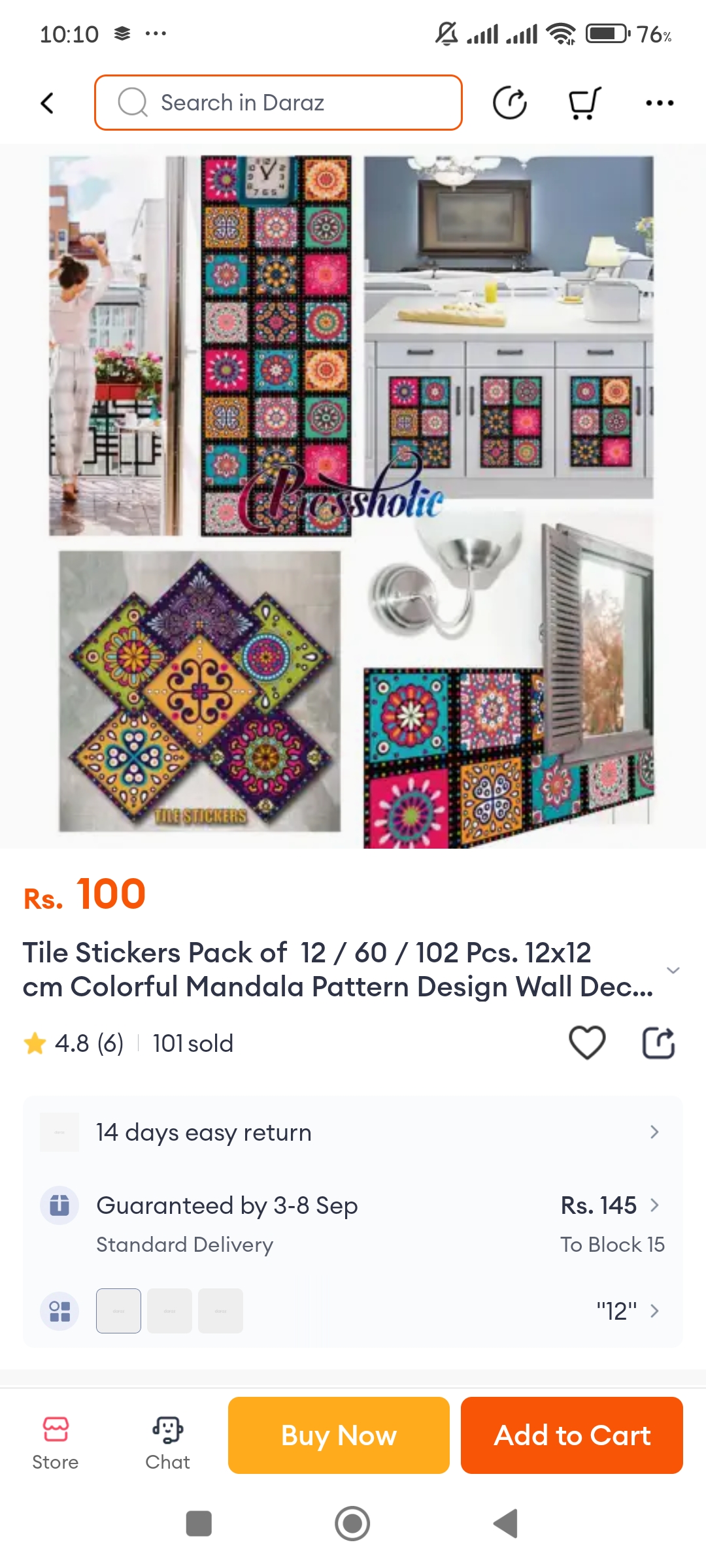This screenshot has width=706, height=1568.
Task: Chat with the seller
Action: point(167,1443)
